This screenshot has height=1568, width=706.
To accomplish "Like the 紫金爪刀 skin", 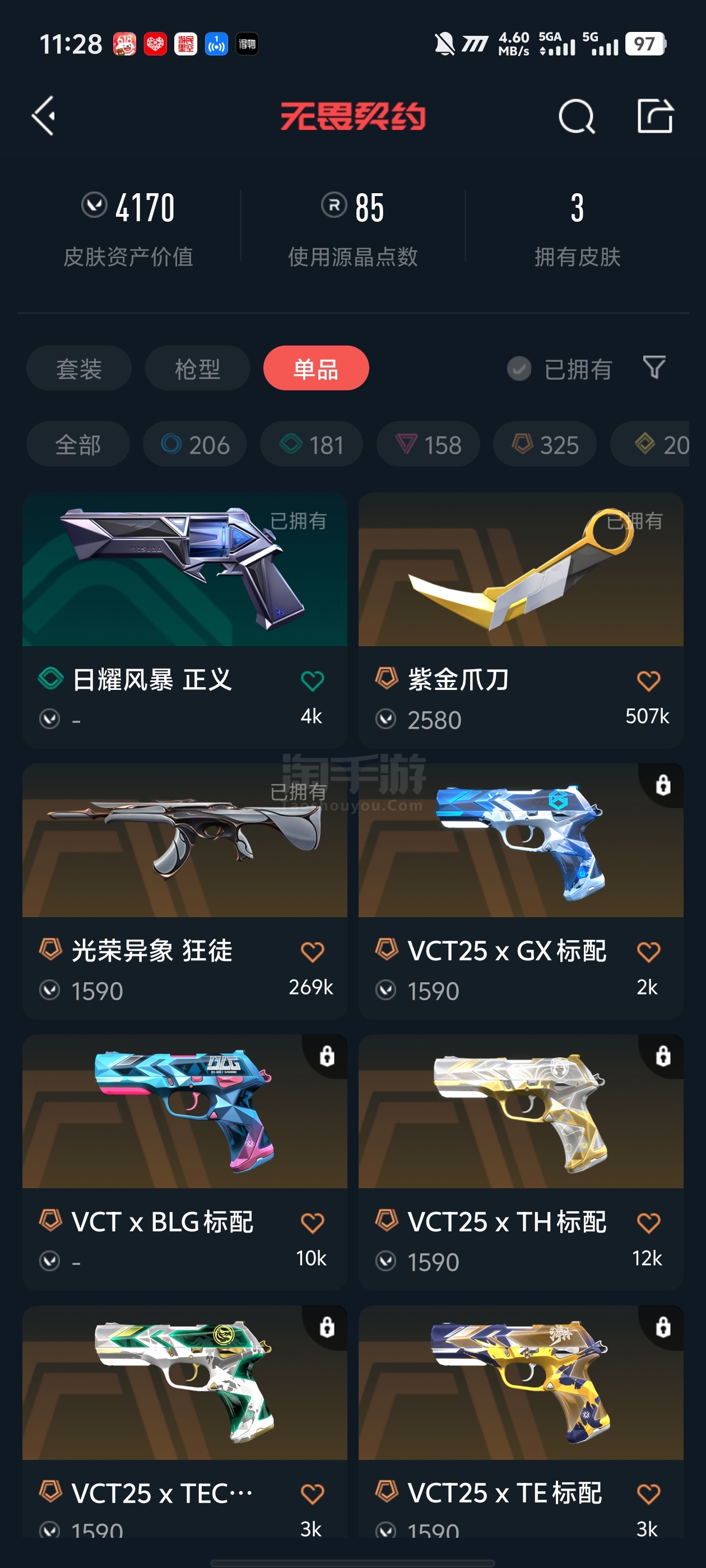I will coord(648,680).
